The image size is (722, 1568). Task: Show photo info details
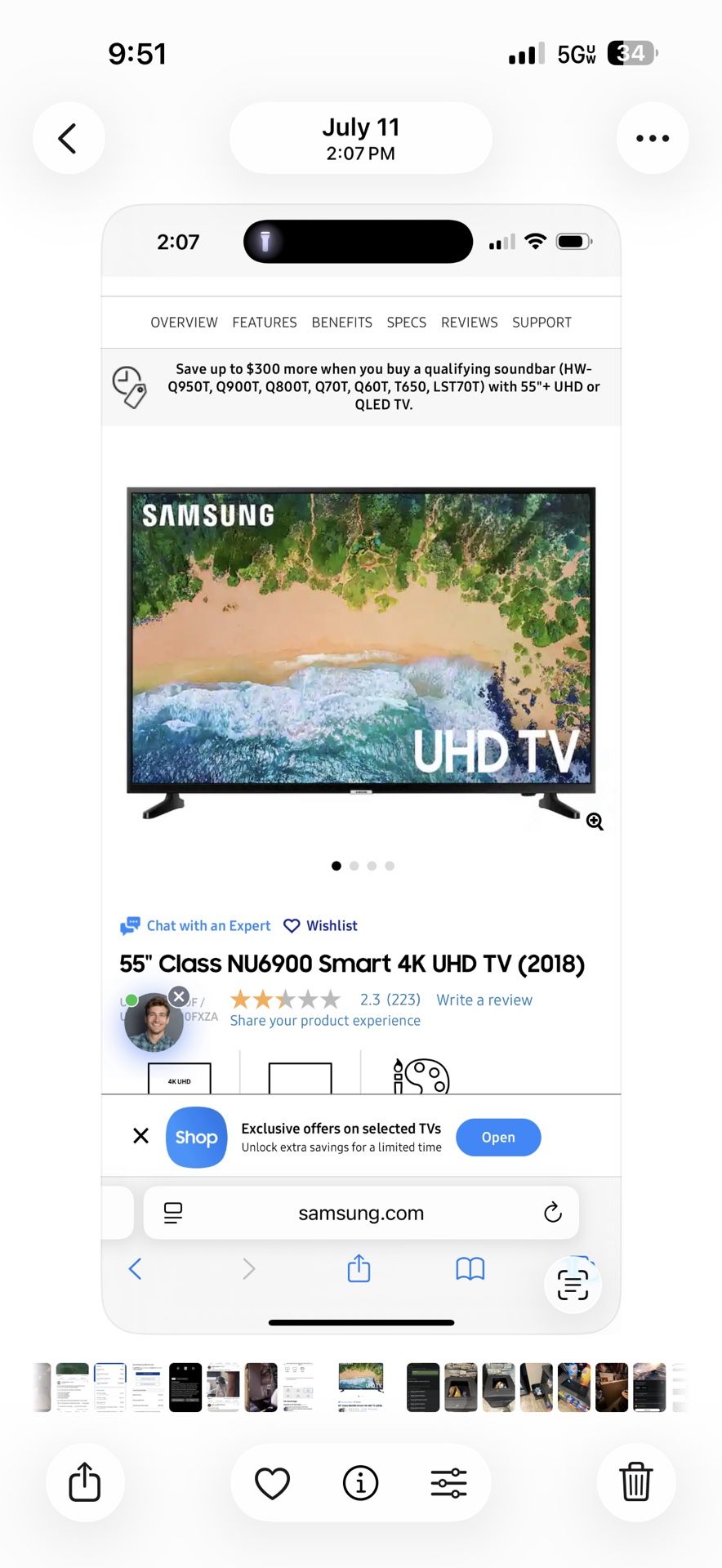pyautogui.click(x=360, y=1483)
